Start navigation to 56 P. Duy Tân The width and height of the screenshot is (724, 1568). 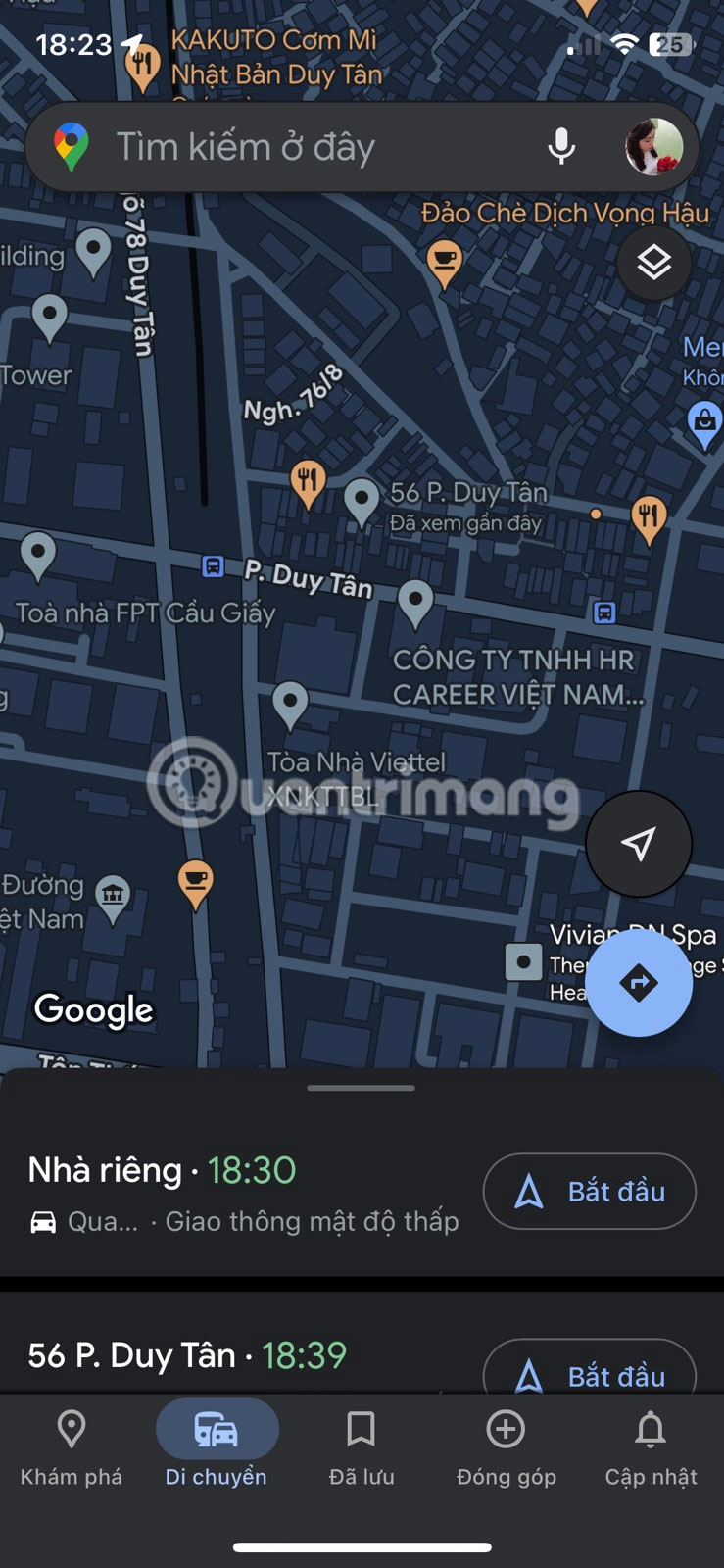click(x=589, y=1370)
